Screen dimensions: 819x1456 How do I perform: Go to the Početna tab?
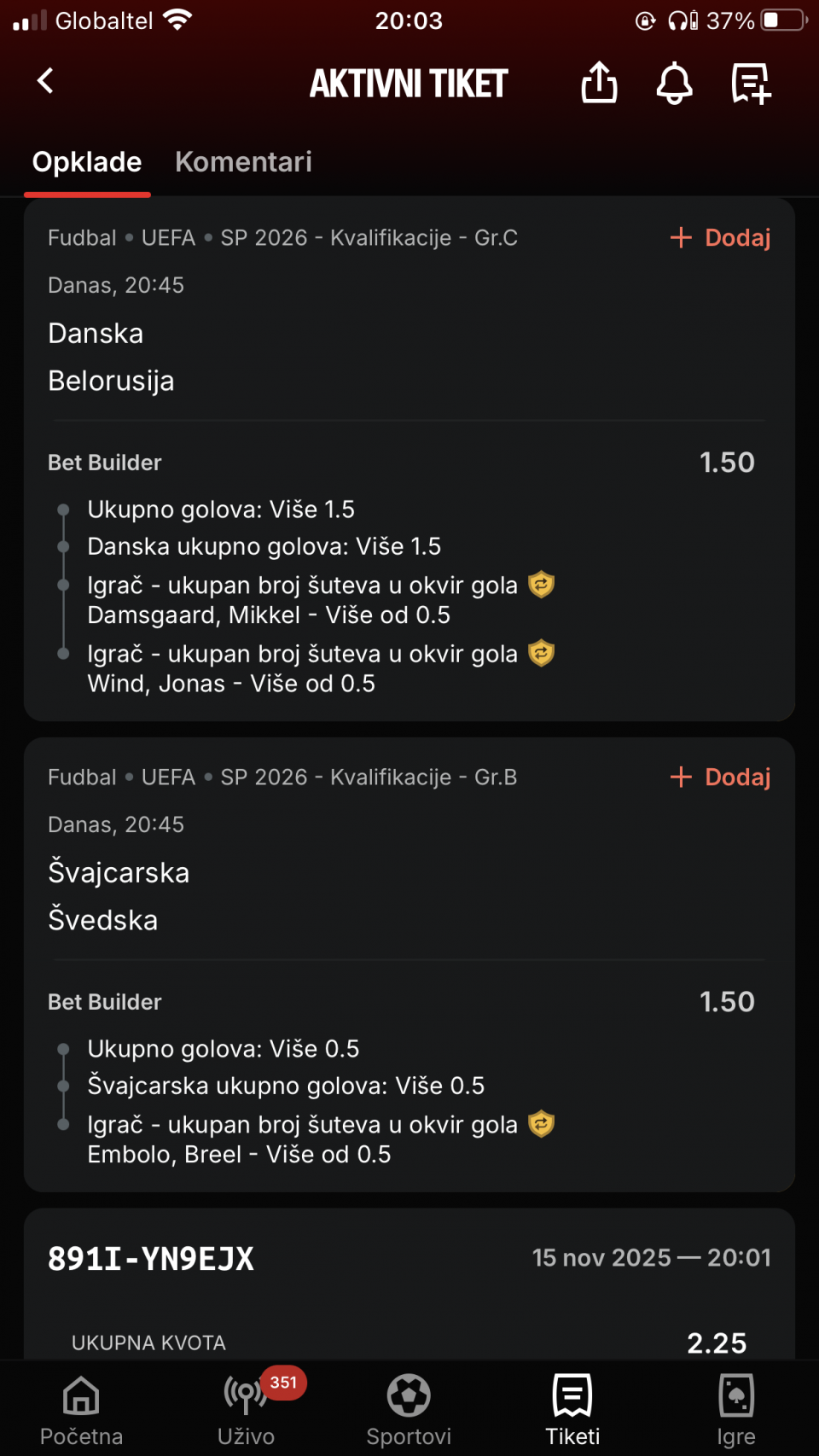point(81,1410)
